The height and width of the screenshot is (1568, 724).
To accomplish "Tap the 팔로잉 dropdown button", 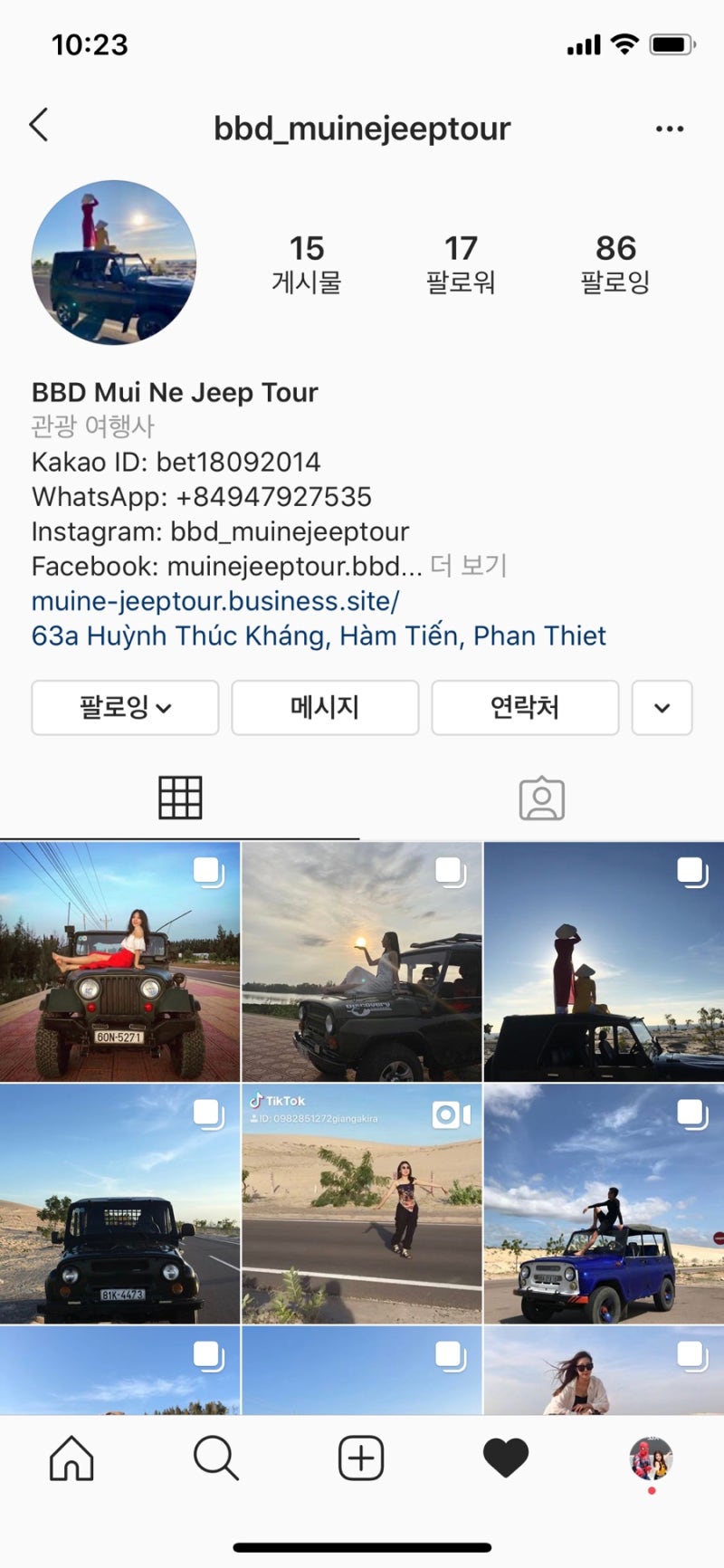I will [125, 707].
